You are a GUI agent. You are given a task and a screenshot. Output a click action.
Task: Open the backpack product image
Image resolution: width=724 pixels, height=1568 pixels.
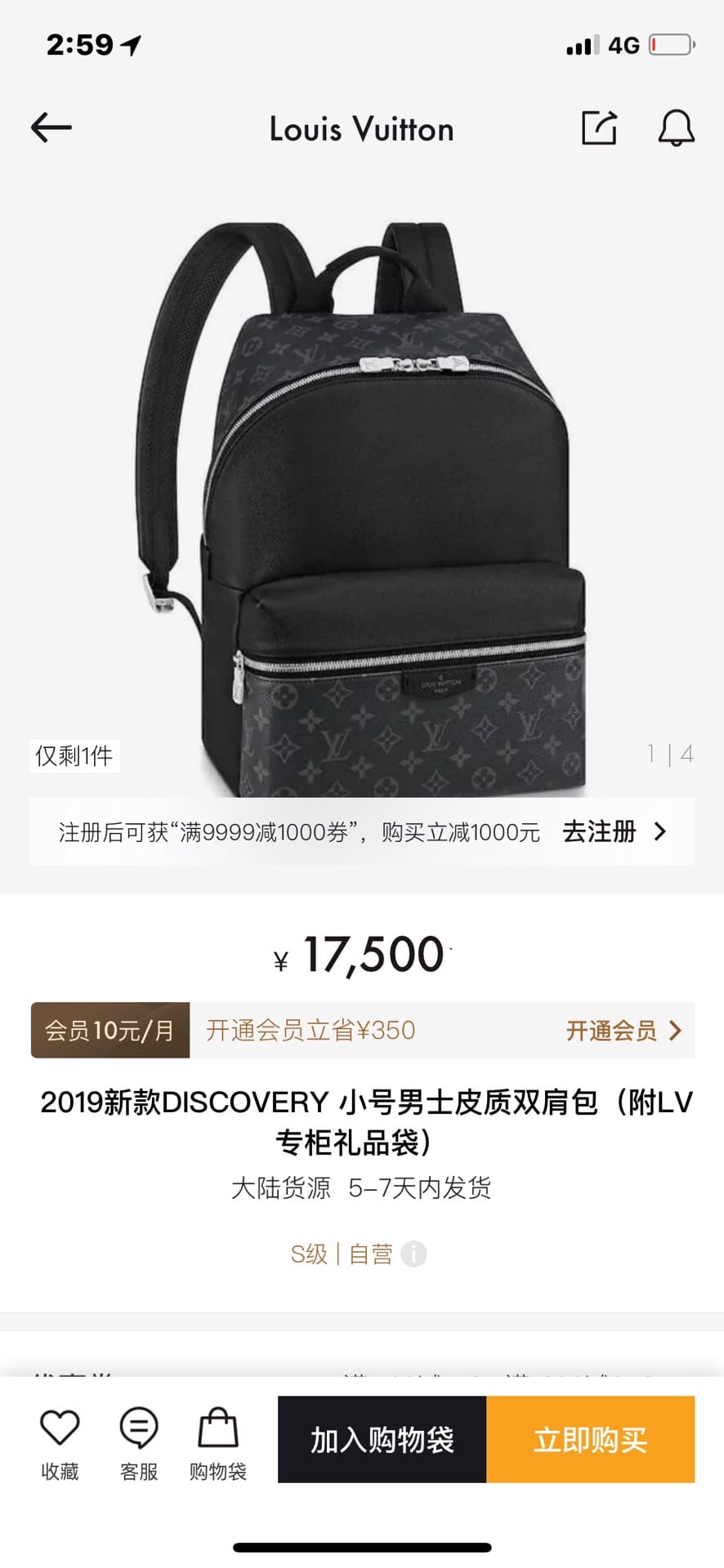point(364,506)
